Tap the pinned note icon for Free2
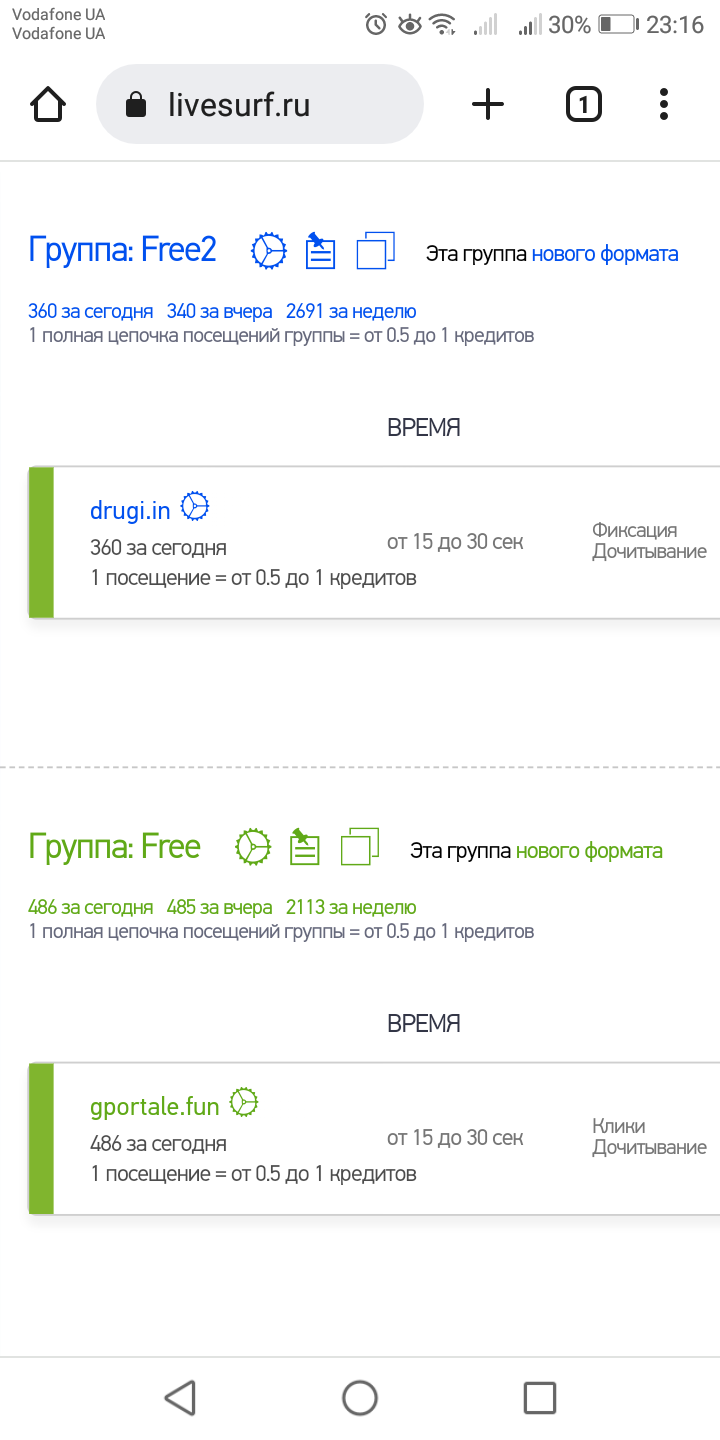 (x=320, y=251)
